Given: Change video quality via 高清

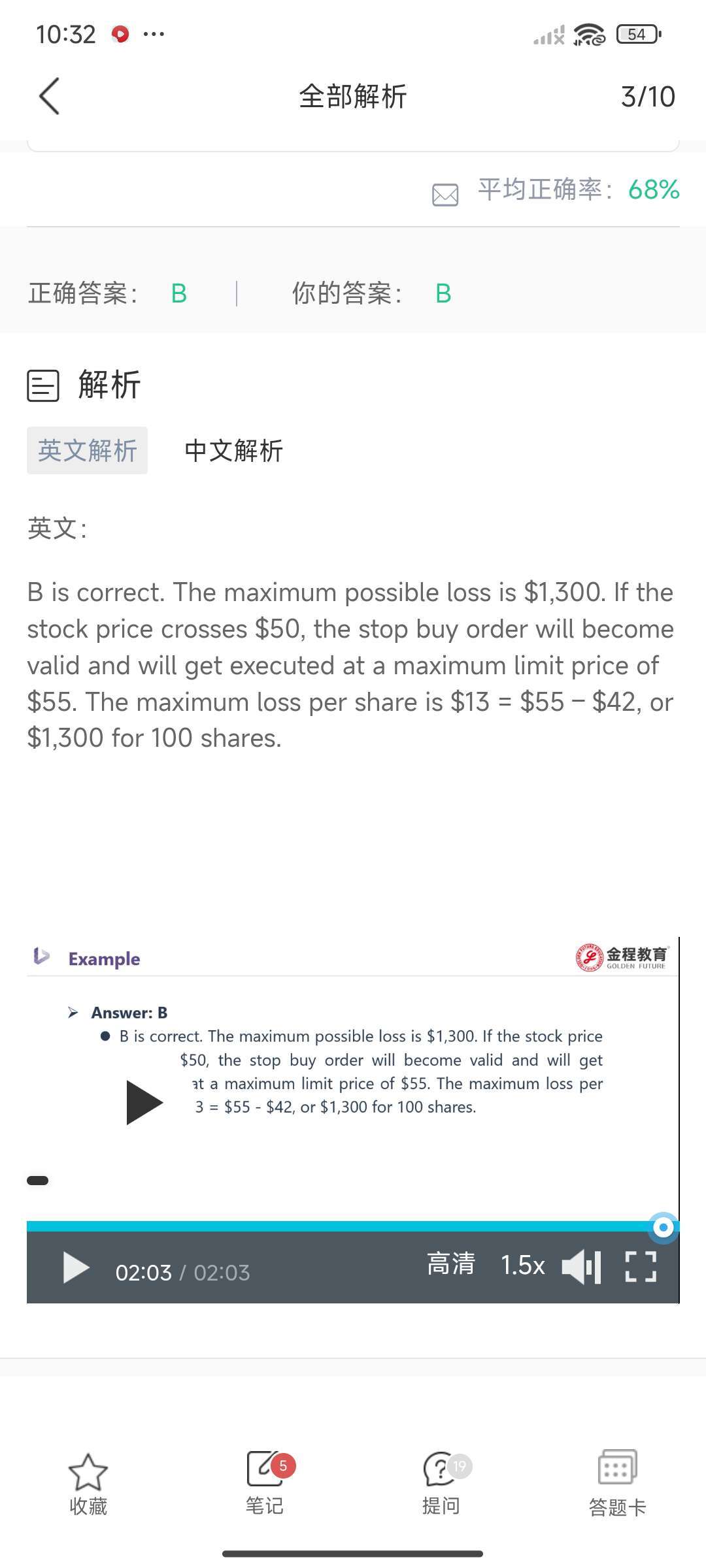Looking at the screenshot, I should click(450, 1264).
